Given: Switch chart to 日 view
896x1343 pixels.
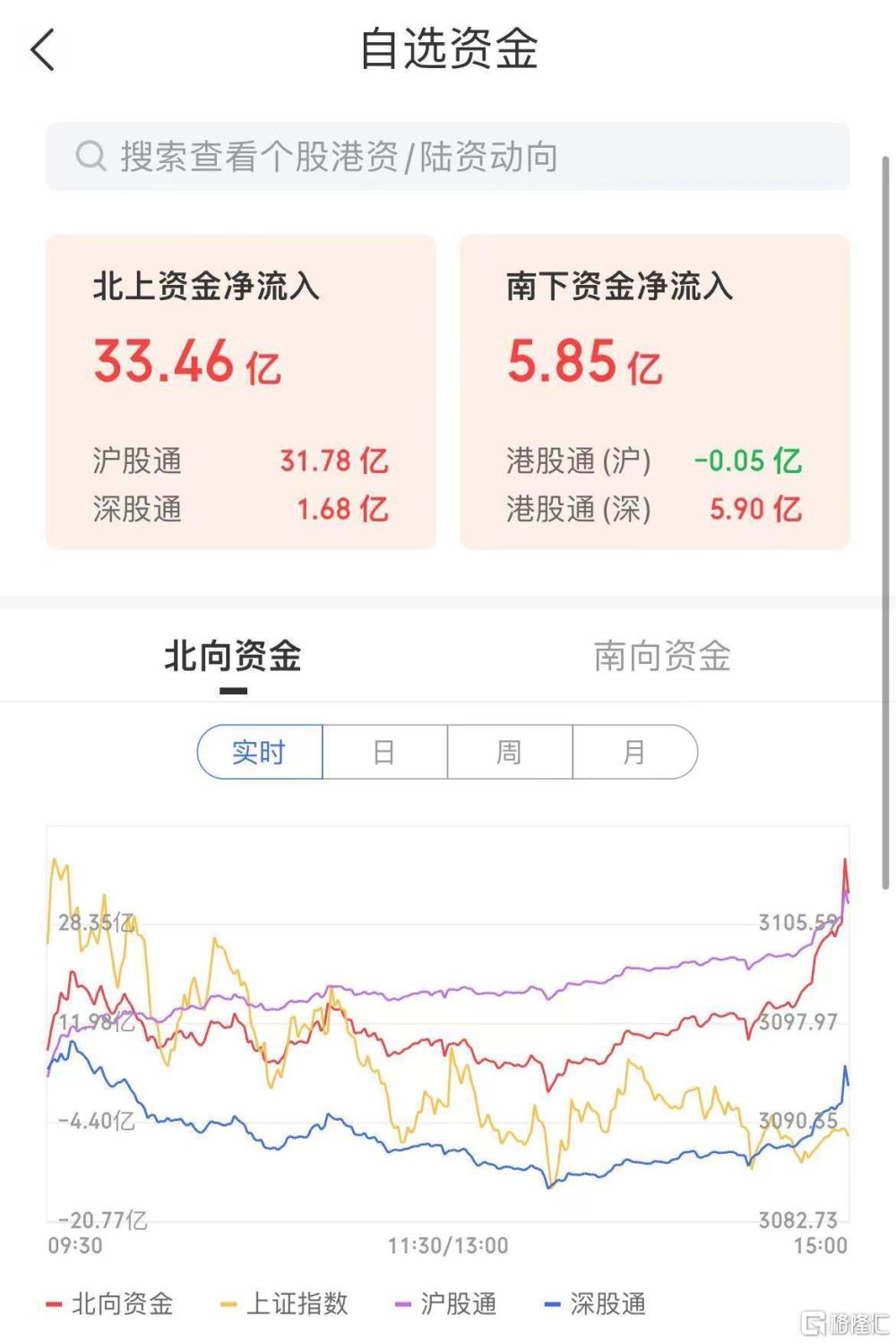Looking at the screenshot, I should point(384,752).
